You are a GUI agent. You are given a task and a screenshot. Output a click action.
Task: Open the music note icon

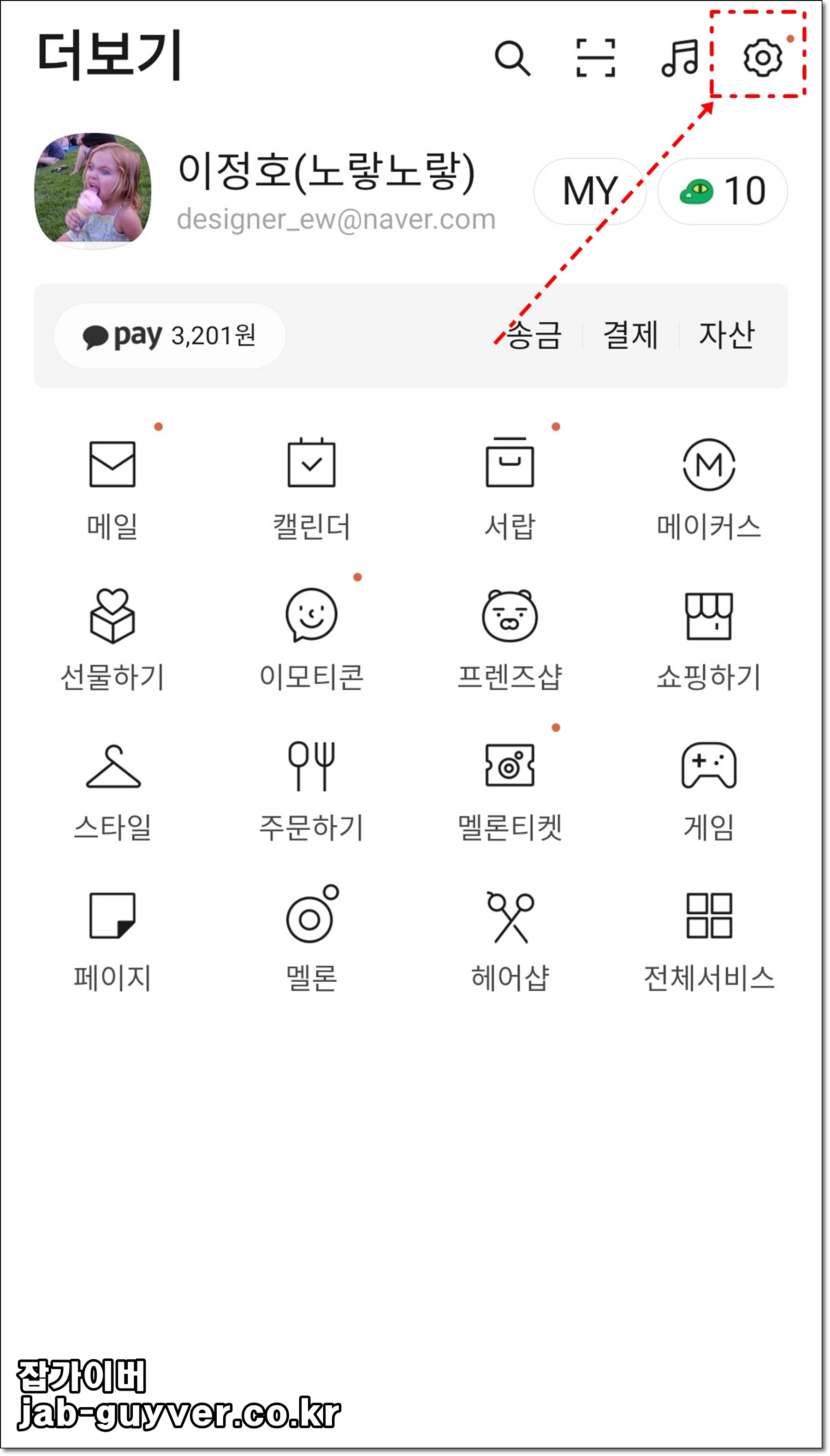[x=680, y=58]
